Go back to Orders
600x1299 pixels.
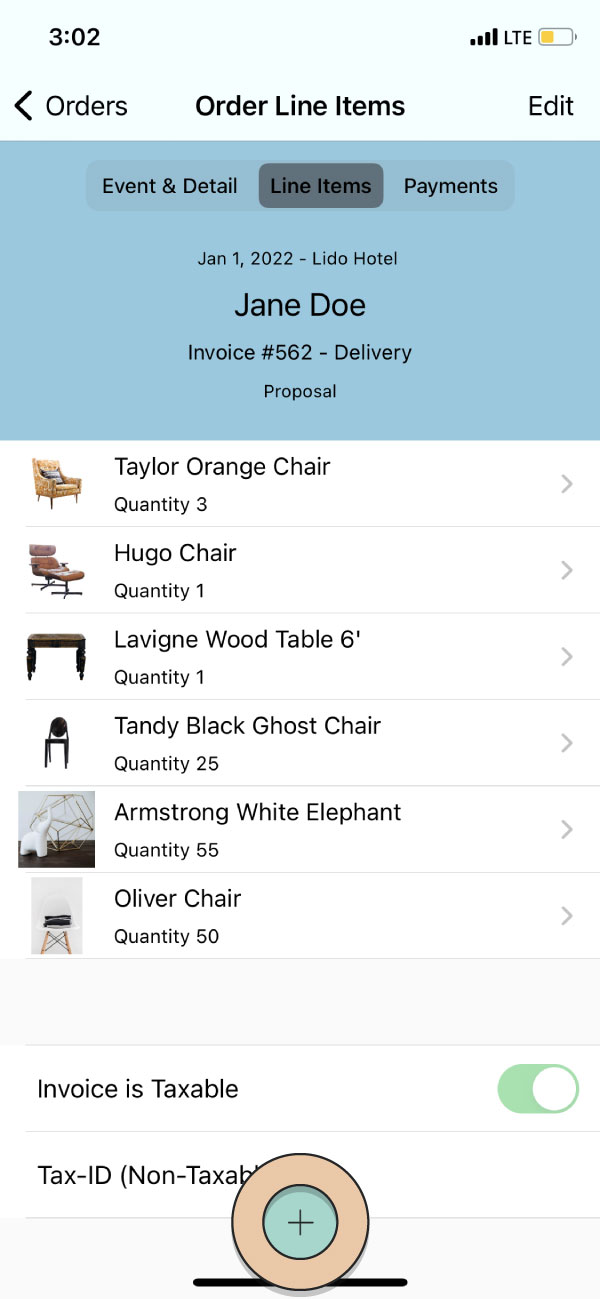[x=71, y=106]
